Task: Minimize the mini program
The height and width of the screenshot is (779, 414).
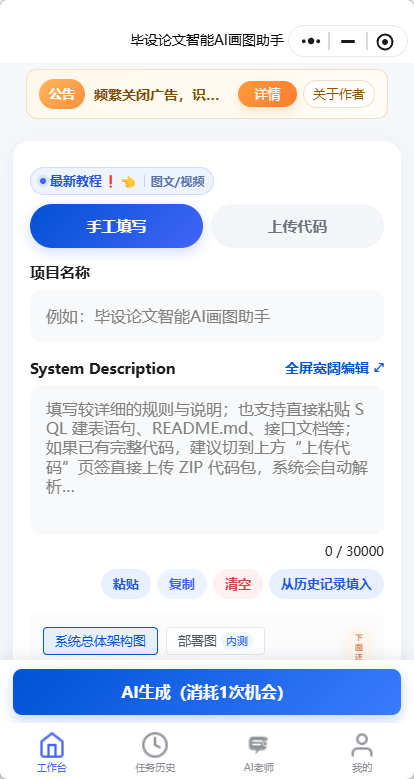Action: pos(348,41)
